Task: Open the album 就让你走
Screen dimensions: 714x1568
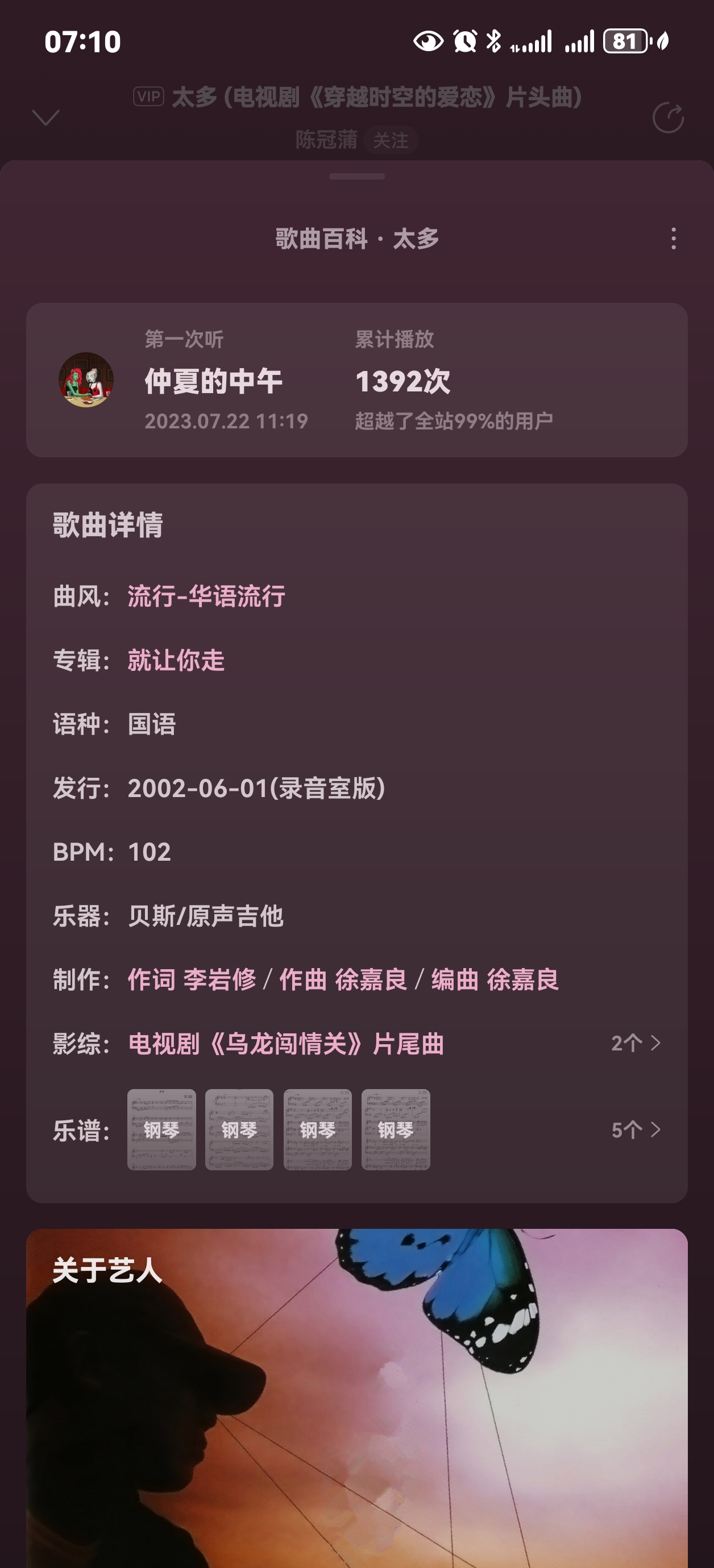Action: 176,660
